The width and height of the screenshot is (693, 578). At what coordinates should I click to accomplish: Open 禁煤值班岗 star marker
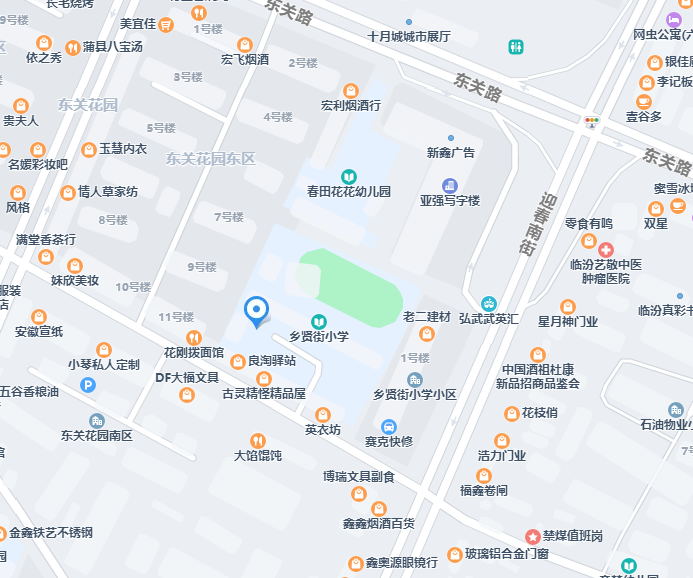[x=534, y=537]
